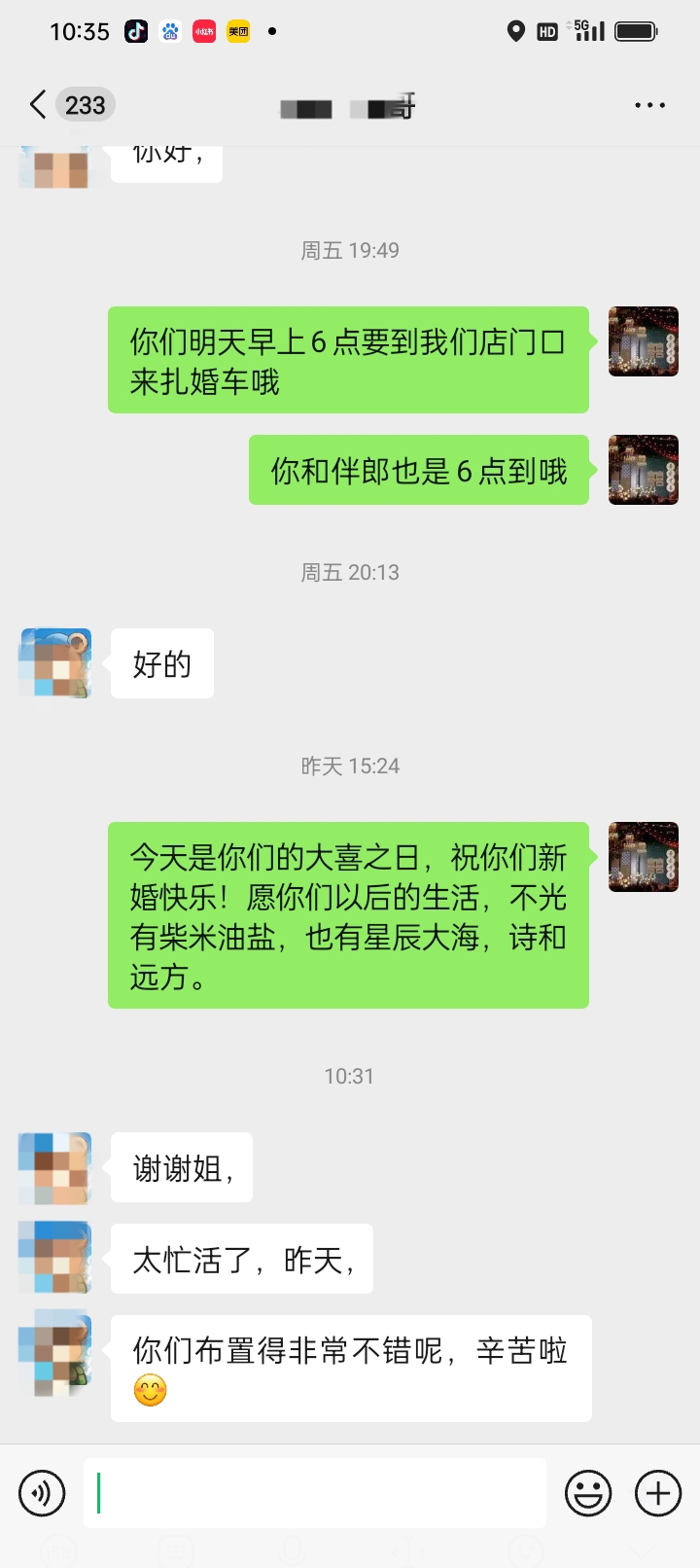Tap own avatar beside 你和伴郎也是6点到哦
This screenshot has height=1568, width=700.
[x=643, y=470]
